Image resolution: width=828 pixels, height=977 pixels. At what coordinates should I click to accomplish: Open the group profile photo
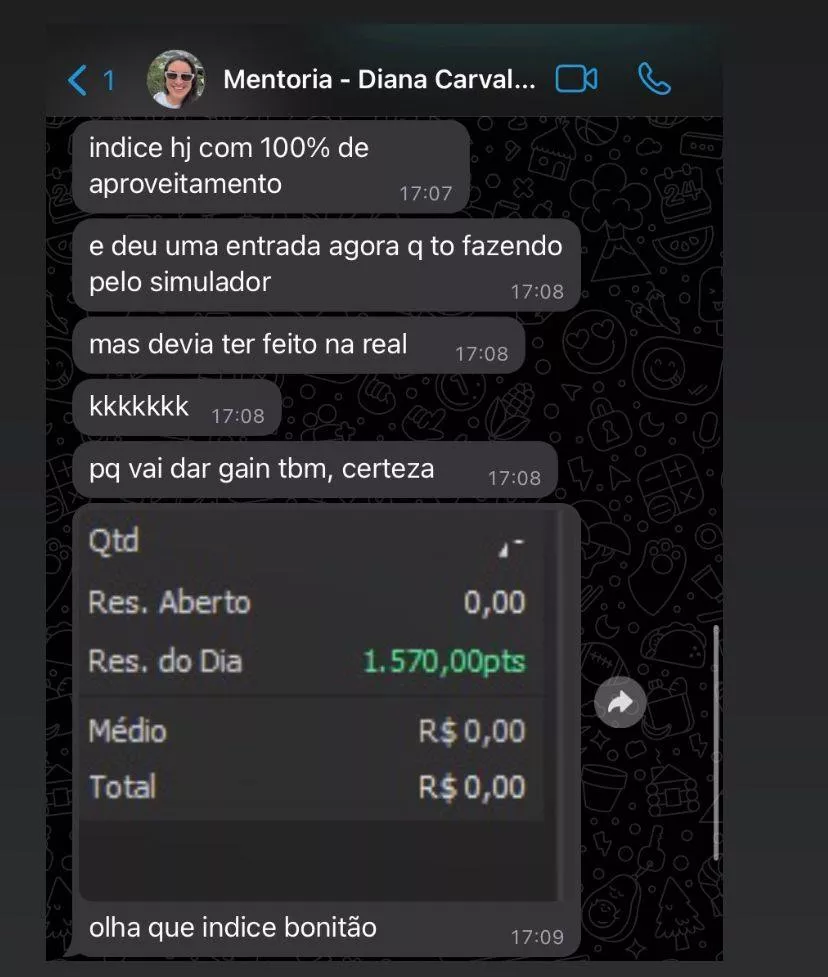(176, 79)
